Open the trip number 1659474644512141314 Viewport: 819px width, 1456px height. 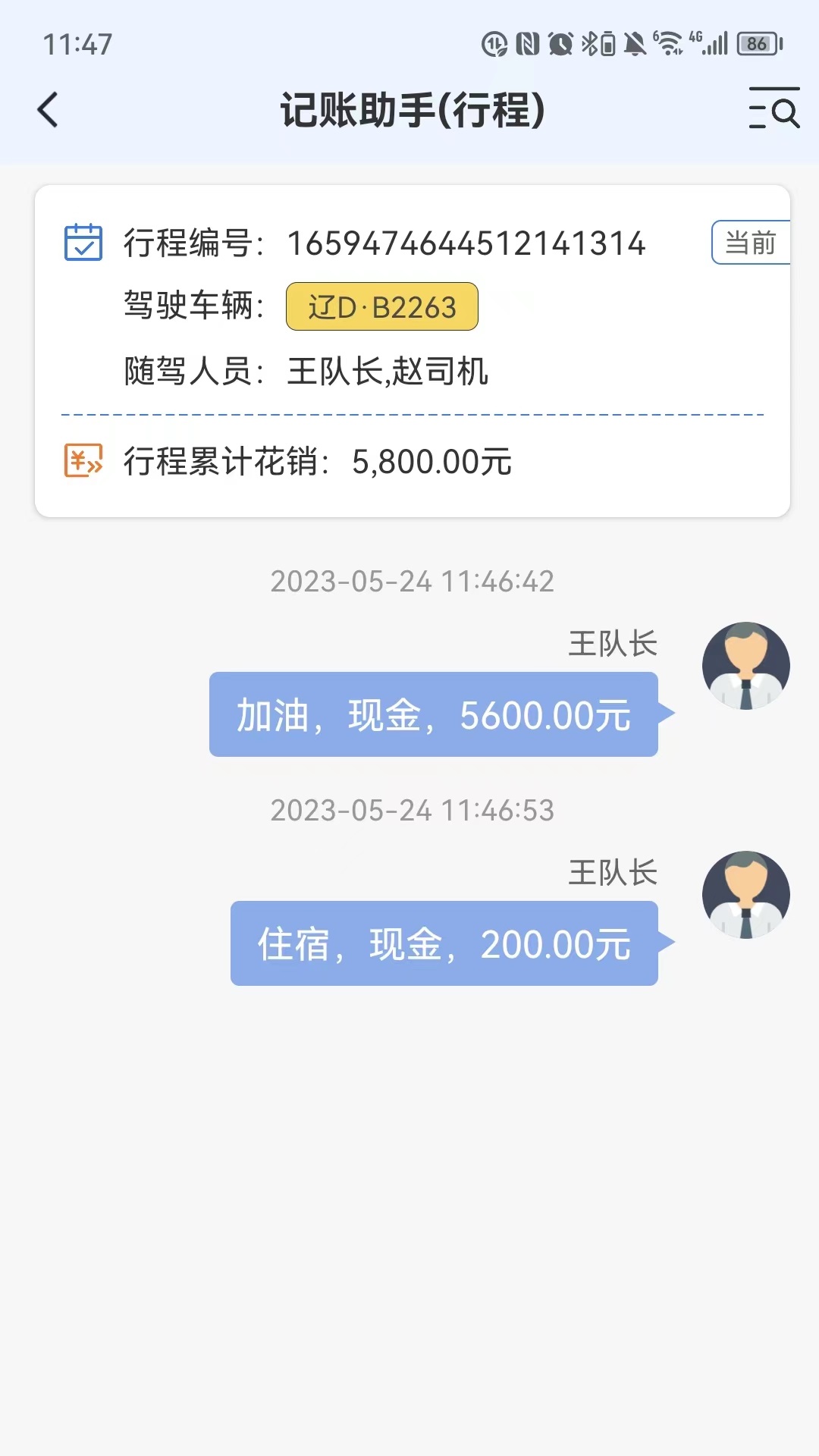466,243
